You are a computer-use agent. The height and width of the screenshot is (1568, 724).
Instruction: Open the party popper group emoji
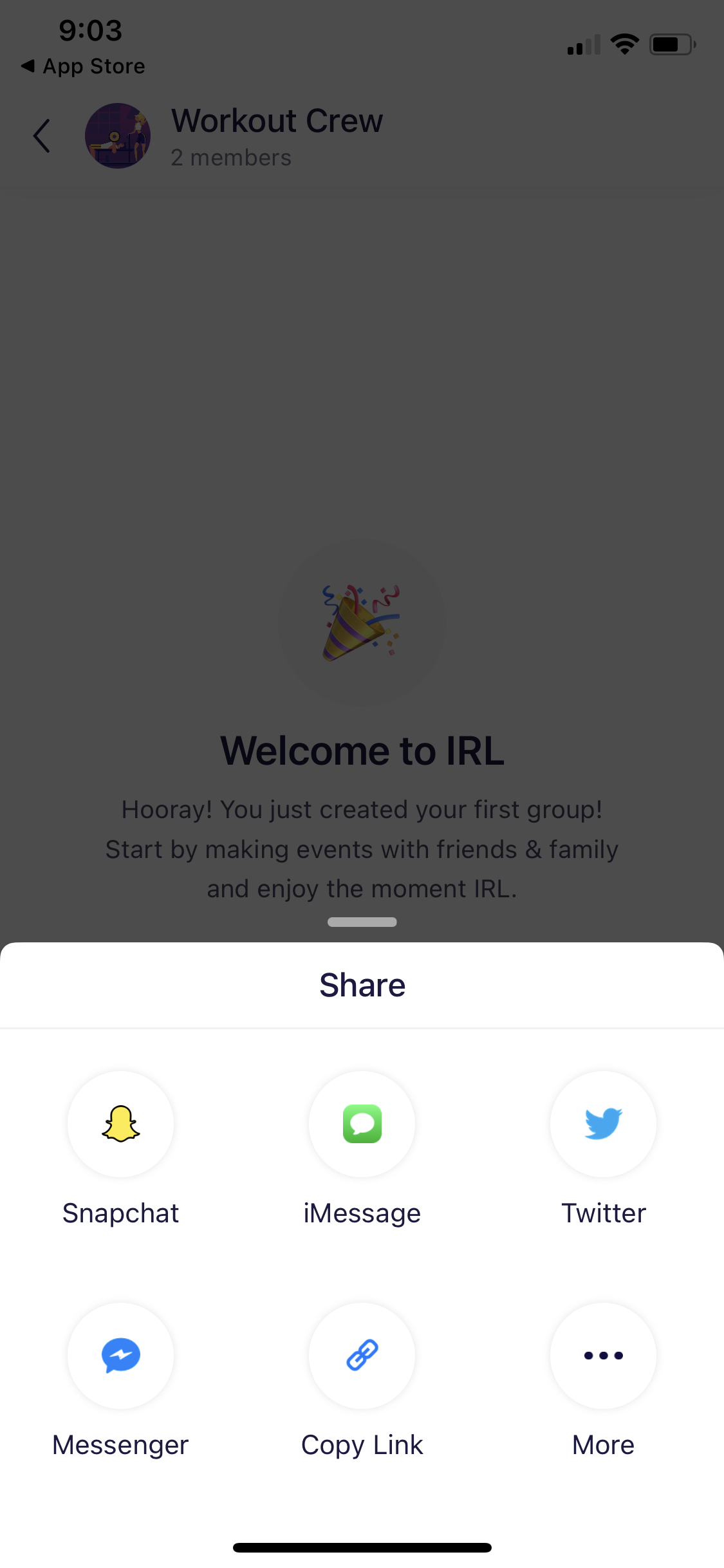[362, 621]
